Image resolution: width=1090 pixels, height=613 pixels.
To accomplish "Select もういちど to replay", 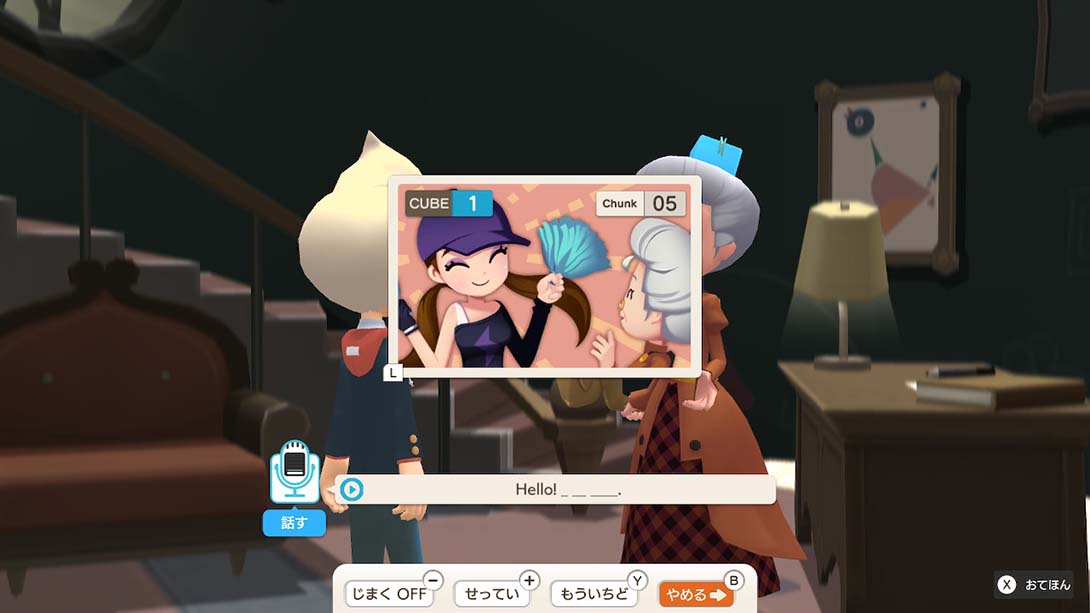I will 594,594.
